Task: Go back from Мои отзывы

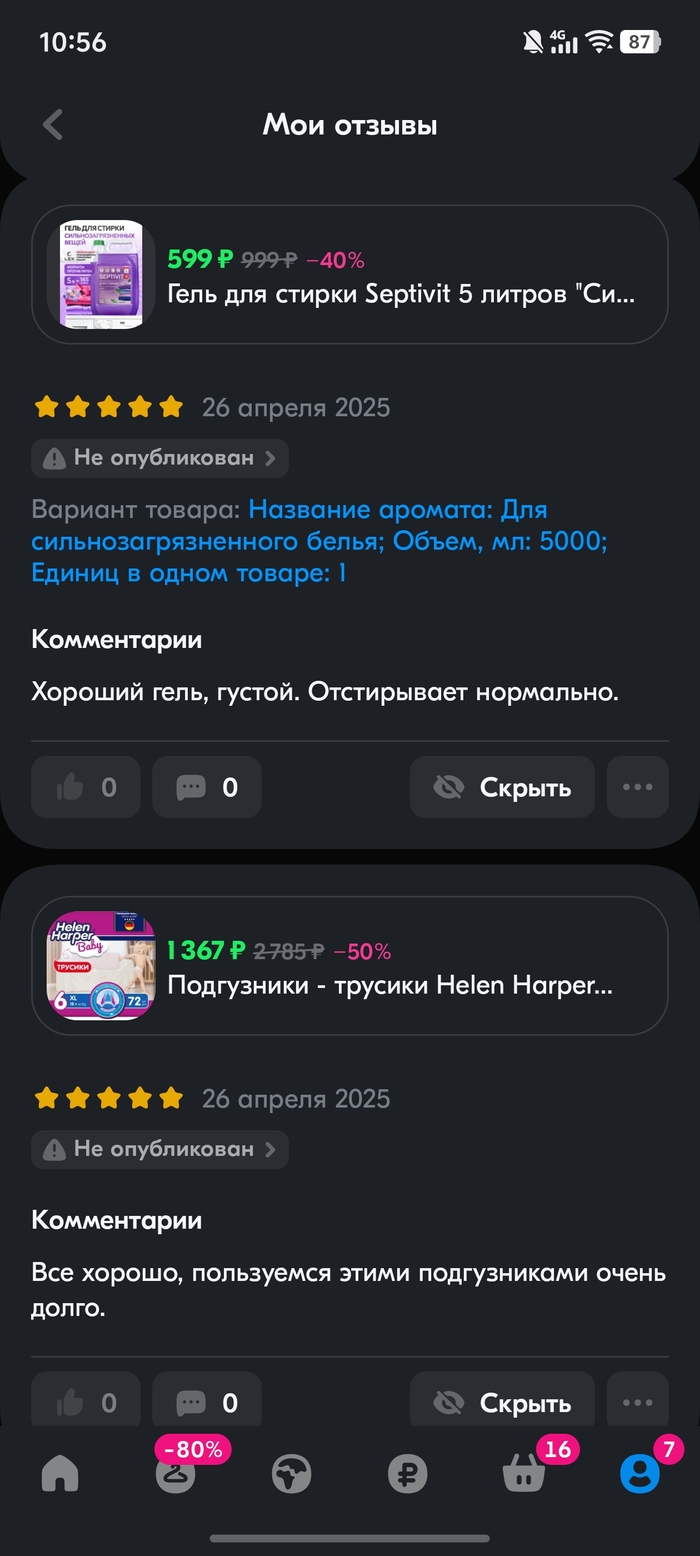Action: click(53, 125)
